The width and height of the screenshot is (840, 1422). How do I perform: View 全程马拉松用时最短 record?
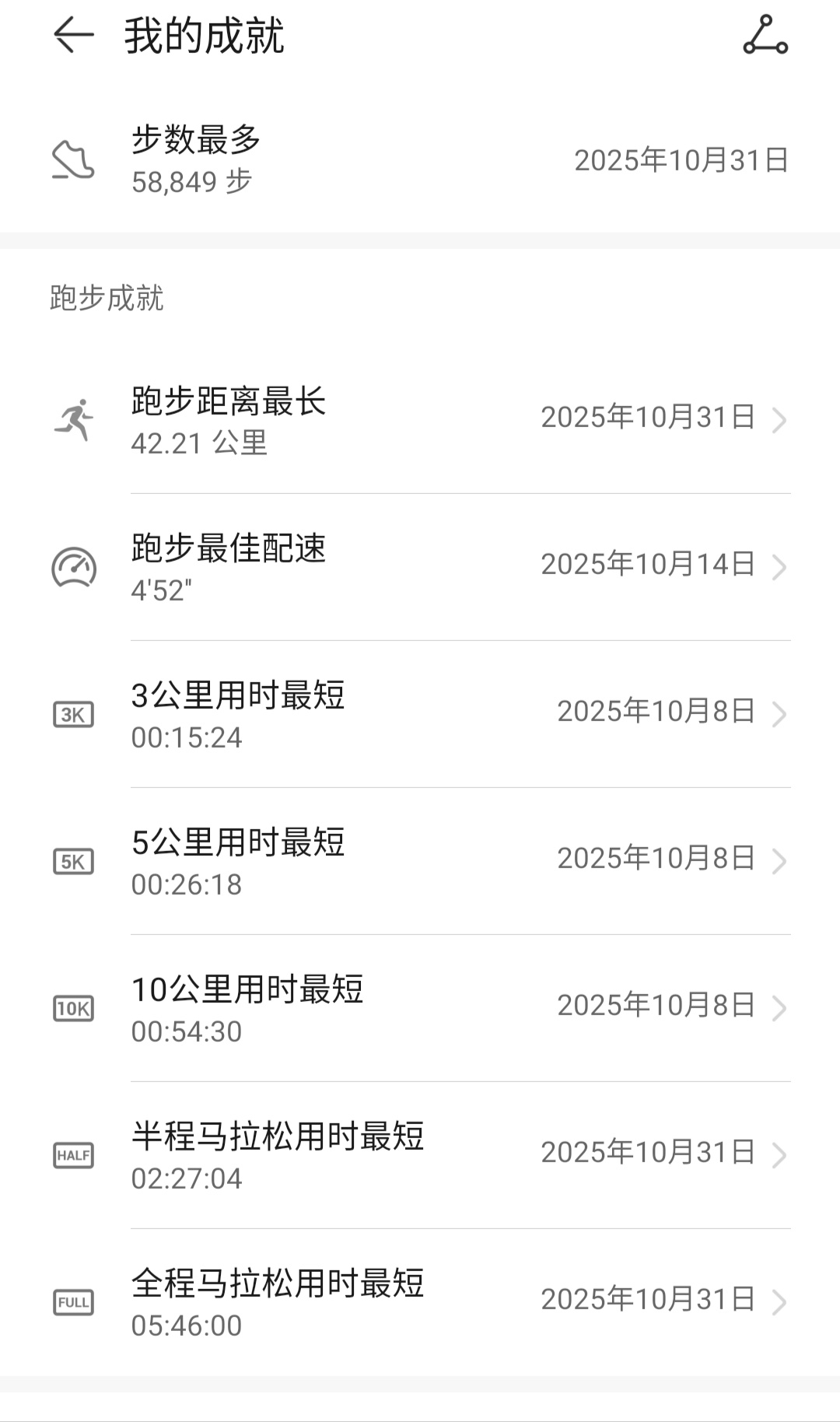point(420,1302)
